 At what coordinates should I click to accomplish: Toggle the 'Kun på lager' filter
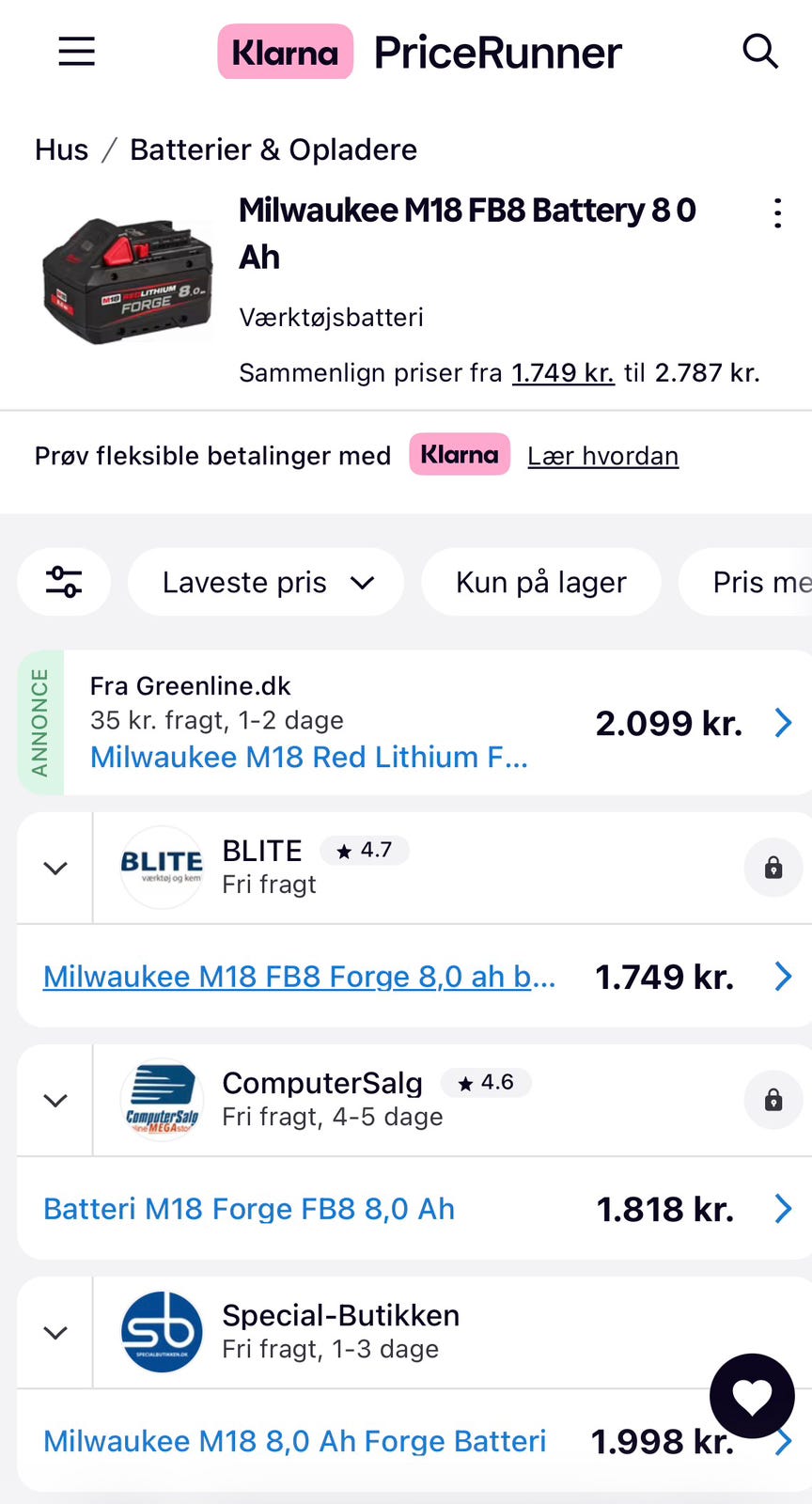pos(540,582)
